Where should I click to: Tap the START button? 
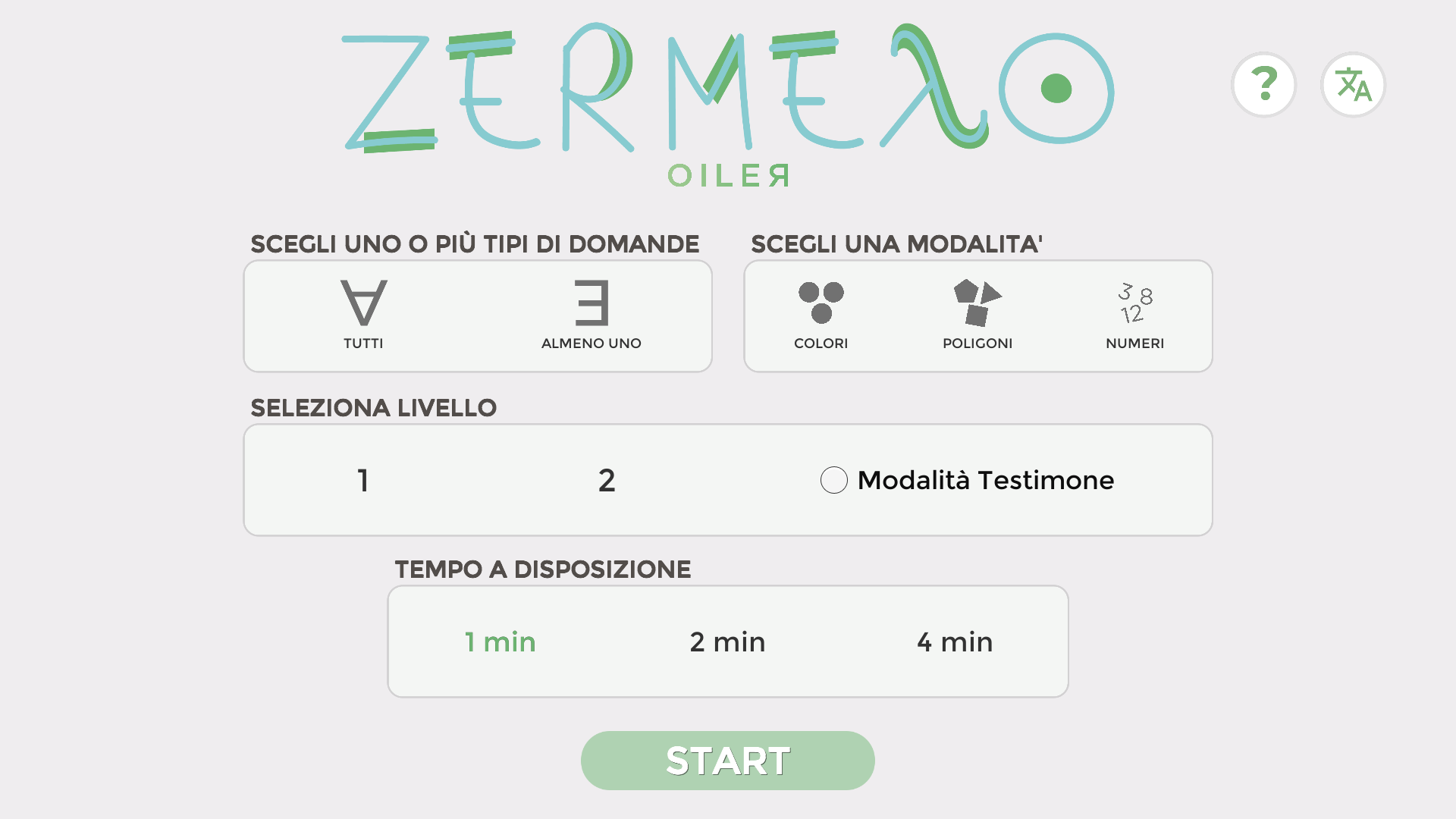[728, 761]
